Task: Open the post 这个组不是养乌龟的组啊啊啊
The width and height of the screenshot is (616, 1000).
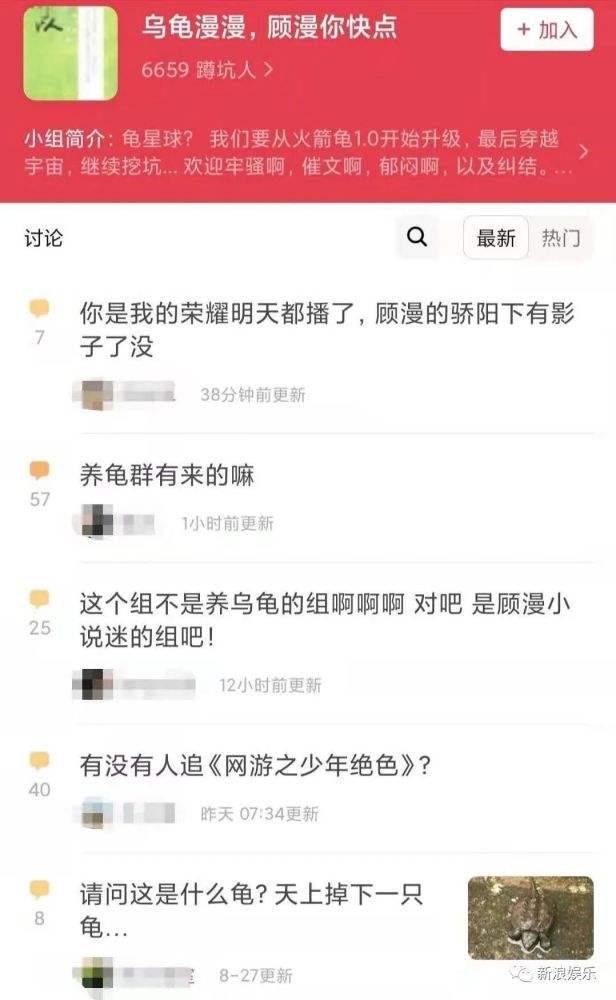Action: (x=326, y=618)
